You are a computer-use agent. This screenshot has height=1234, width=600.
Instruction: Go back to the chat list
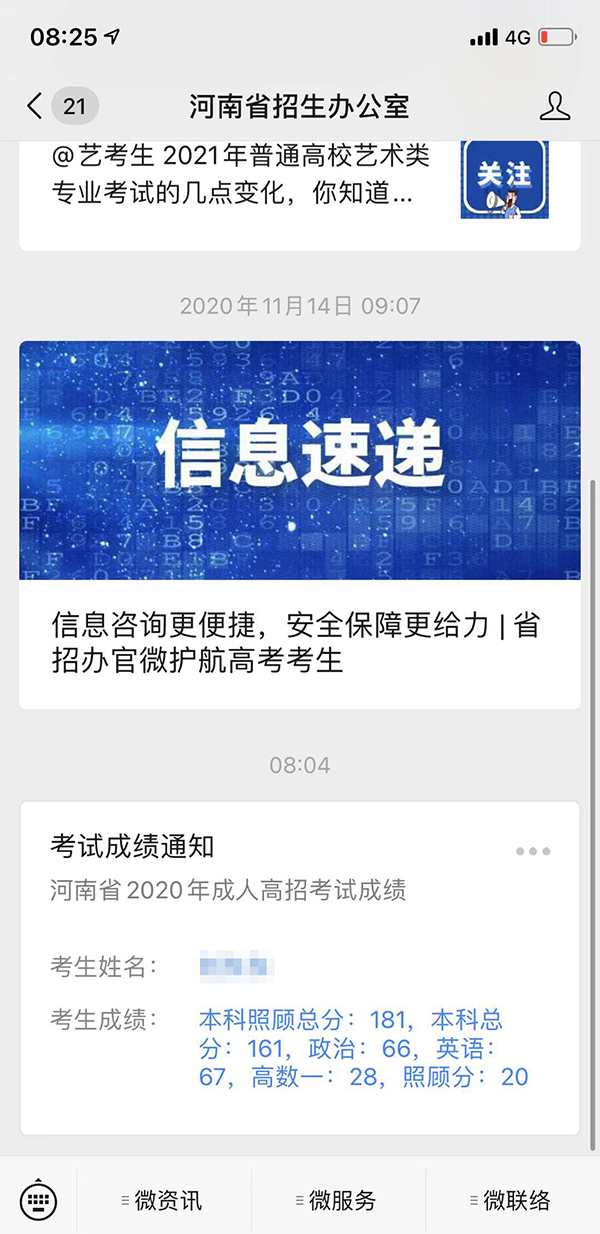[x=36, y=106]
